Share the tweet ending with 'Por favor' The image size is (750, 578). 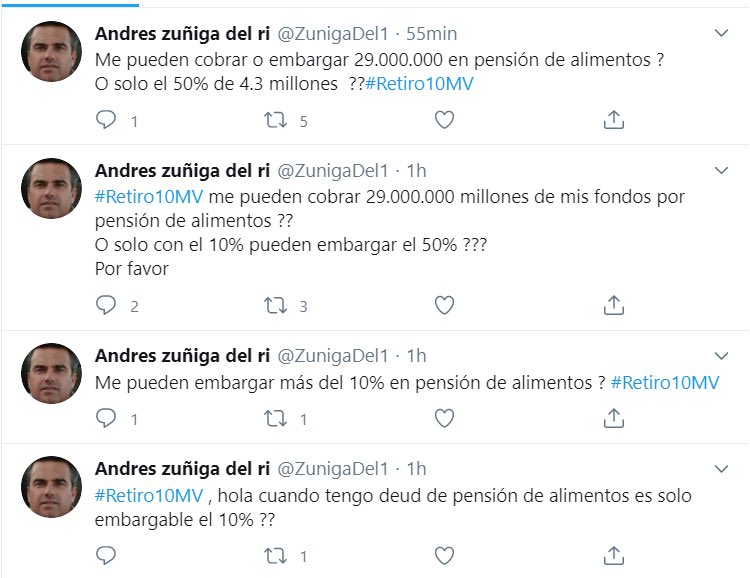point(614,306)
